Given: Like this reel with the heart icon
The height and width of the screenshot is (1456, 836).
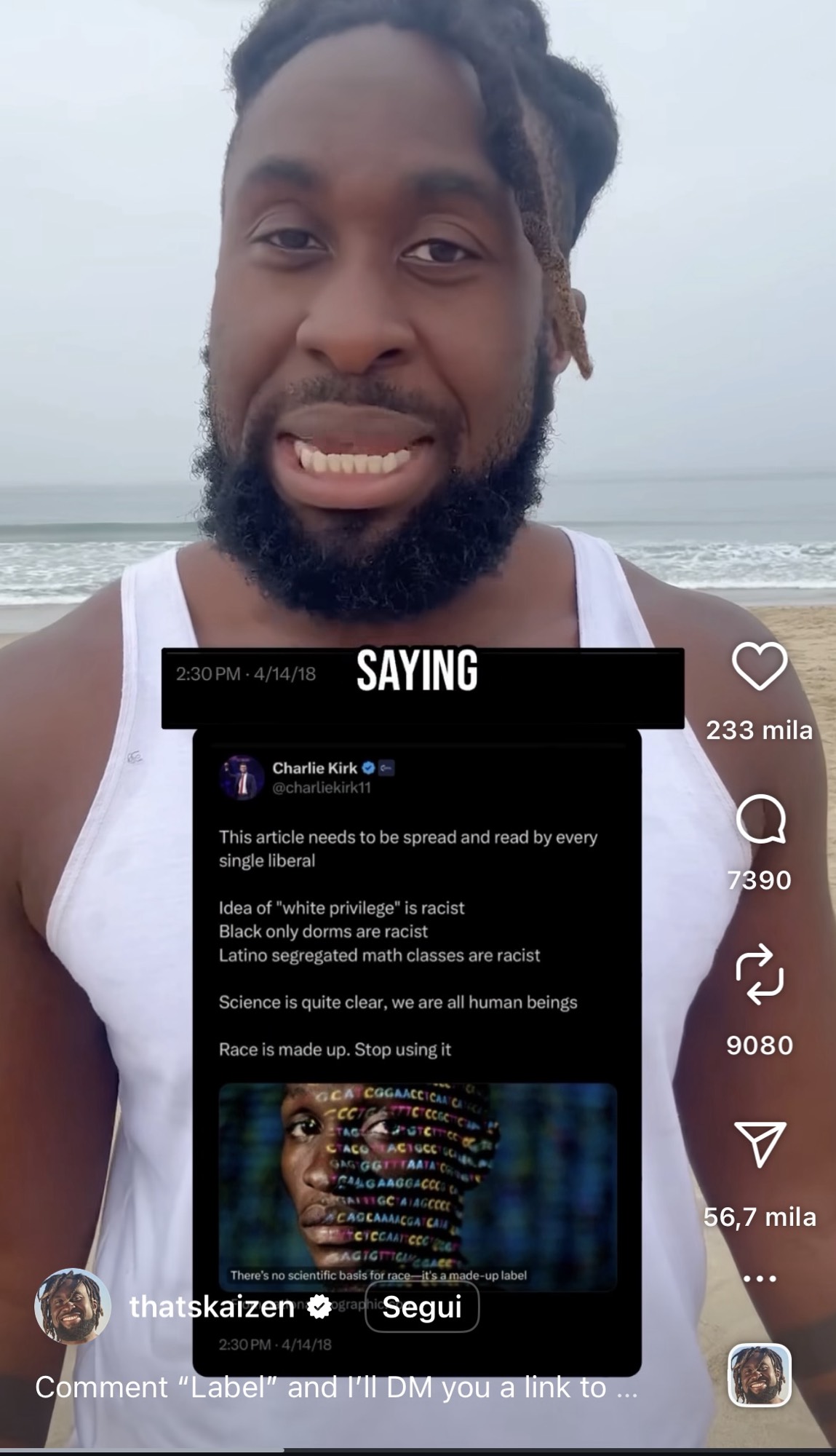Looking at the screenshot, I should [759, 666].
